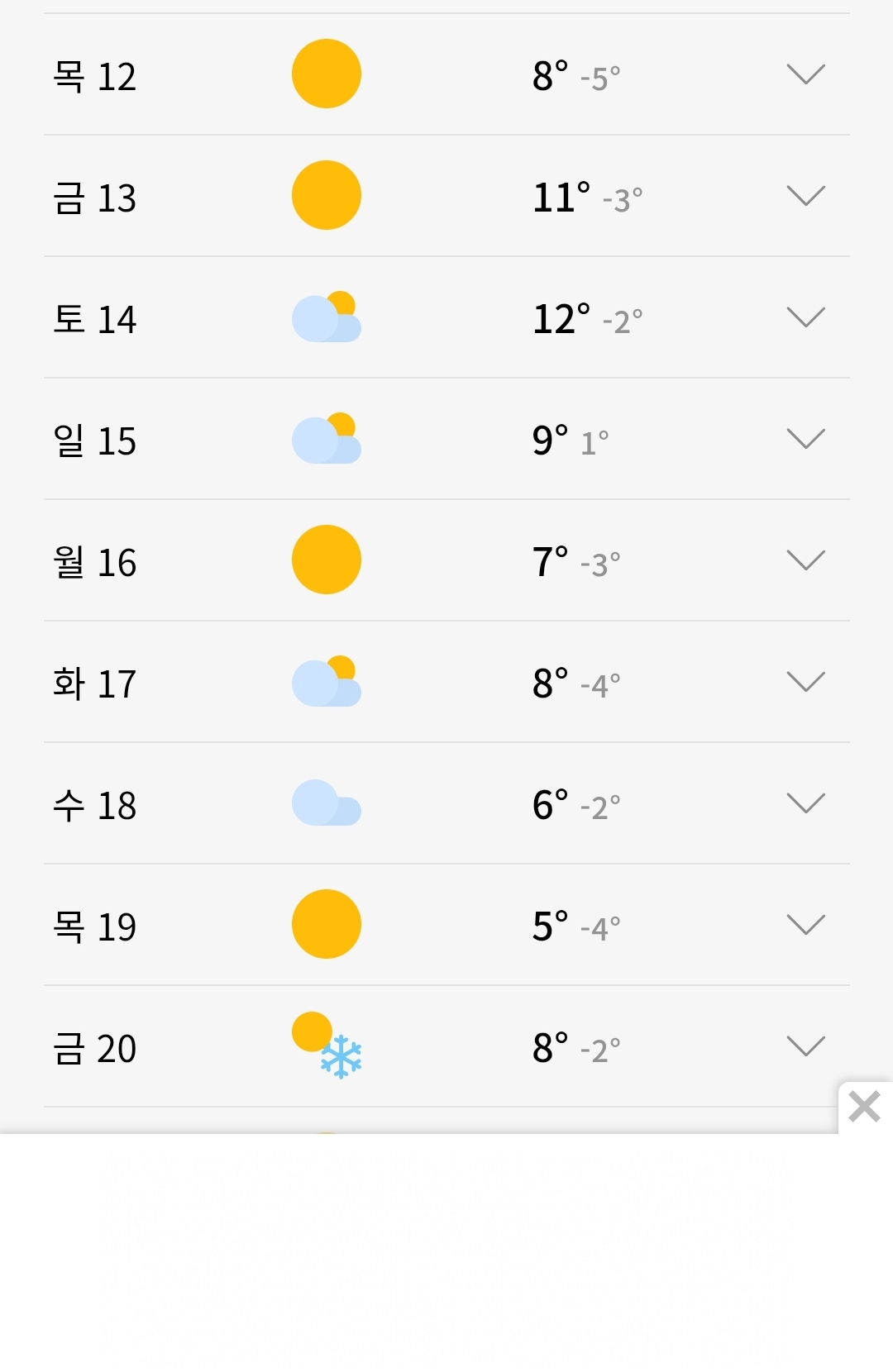Expand the forecast for 금 13
Screen dimensions: 893x1372
pos(805,196)
